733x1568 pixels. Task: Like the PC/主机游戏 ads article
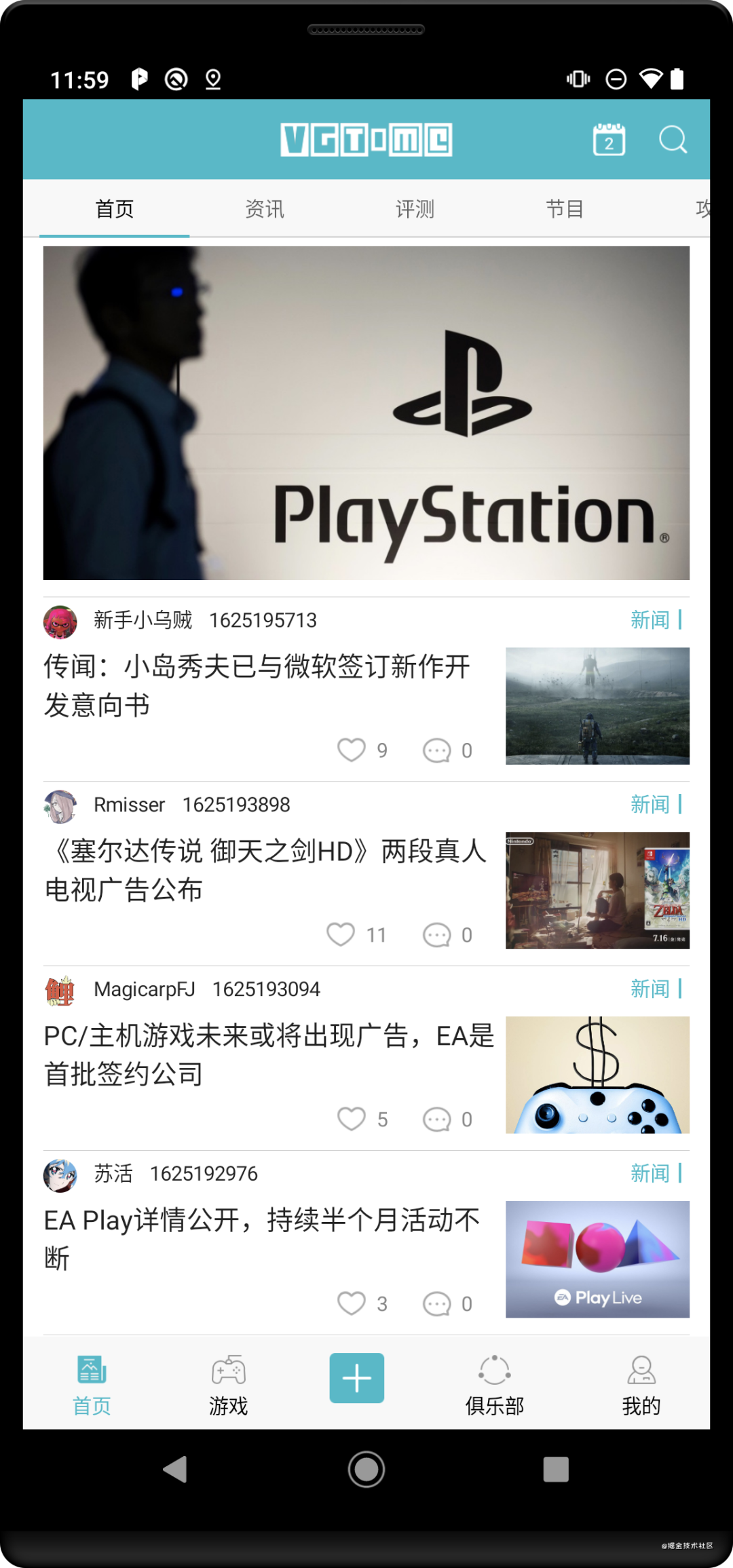pyautogui.click(x=352, y=1119)
